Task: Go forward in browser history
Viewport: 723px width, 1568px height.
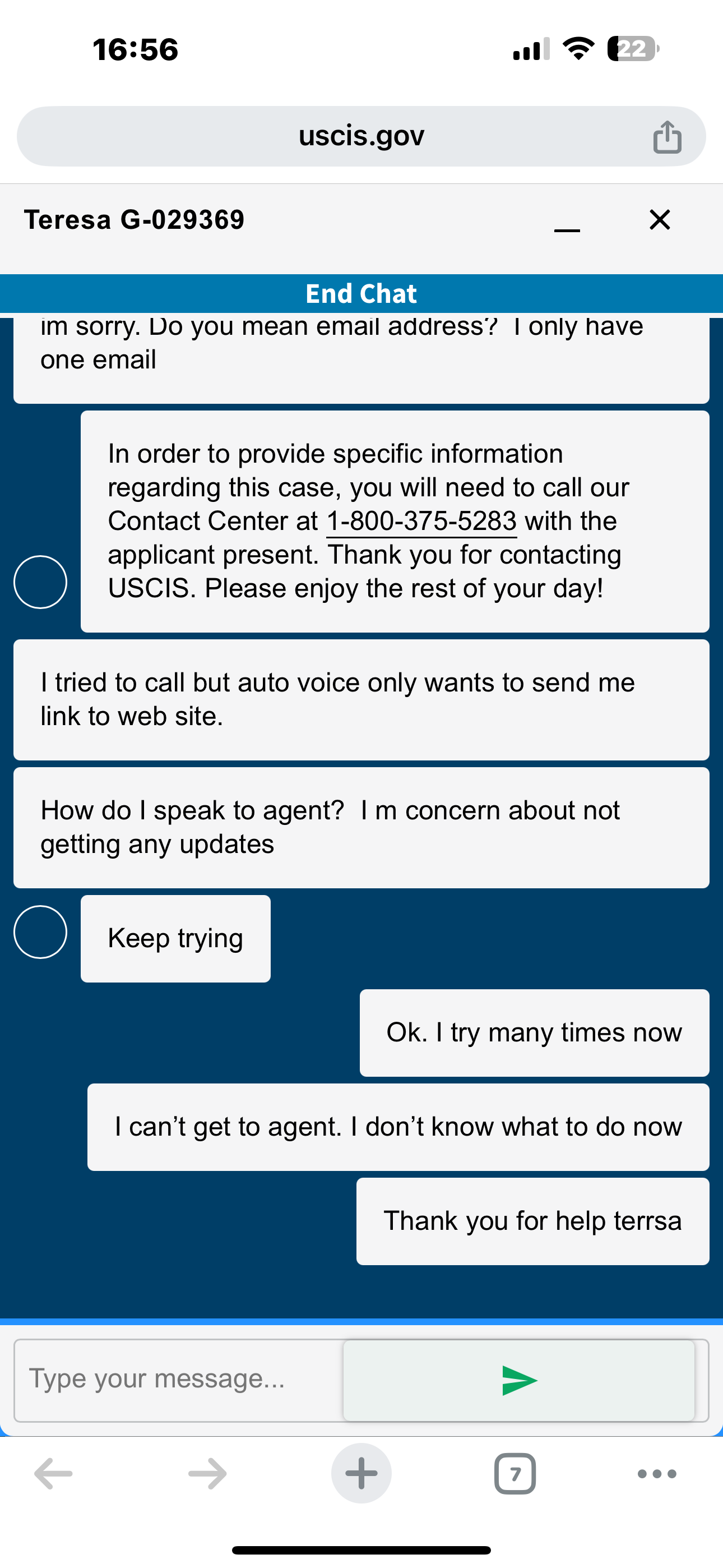Action: 207,1474
